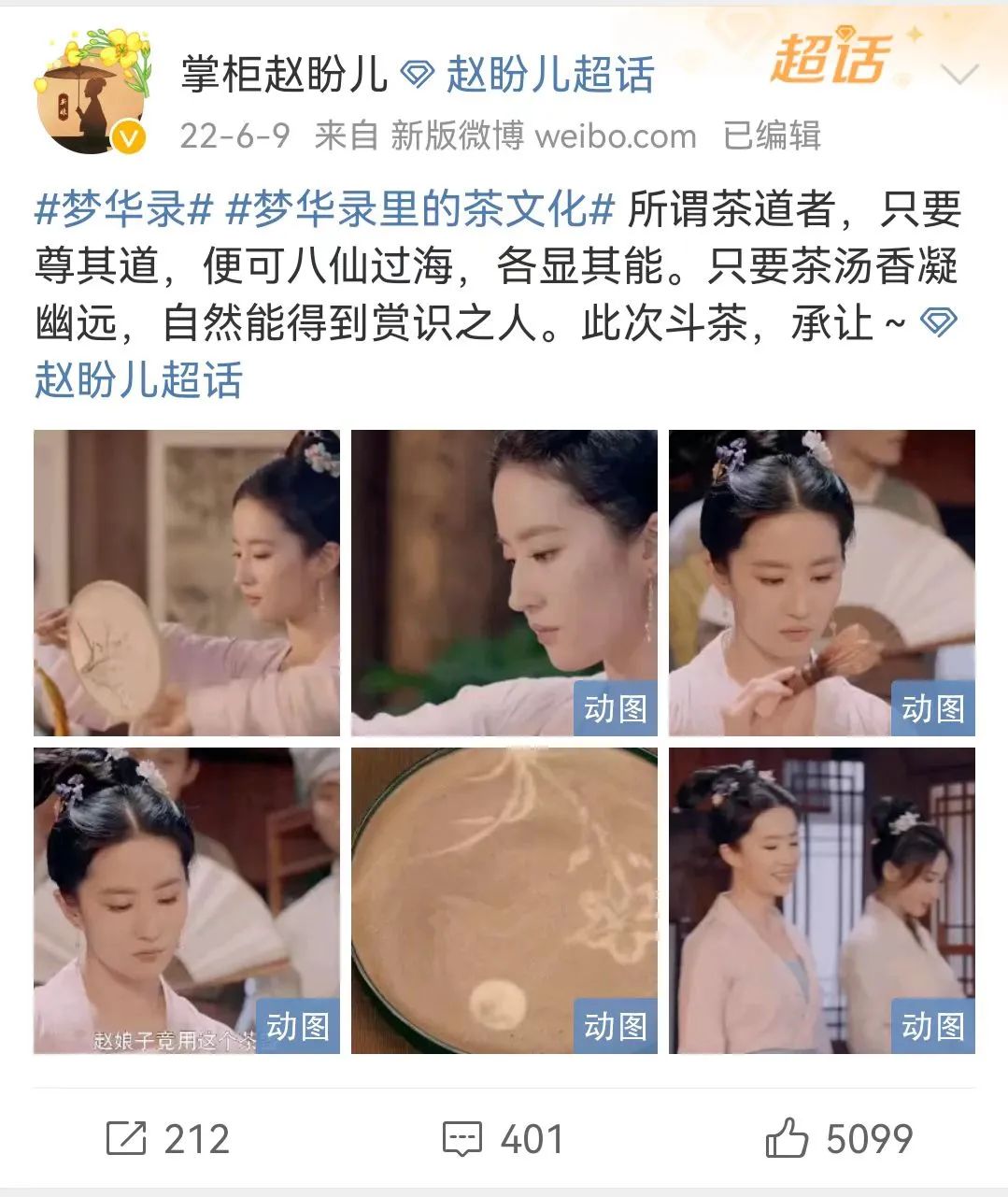The width and height of the screenshot is (1008, 1197).
Task: Open 赵盼儿超话 link at end of post
Action: (138, 380)
